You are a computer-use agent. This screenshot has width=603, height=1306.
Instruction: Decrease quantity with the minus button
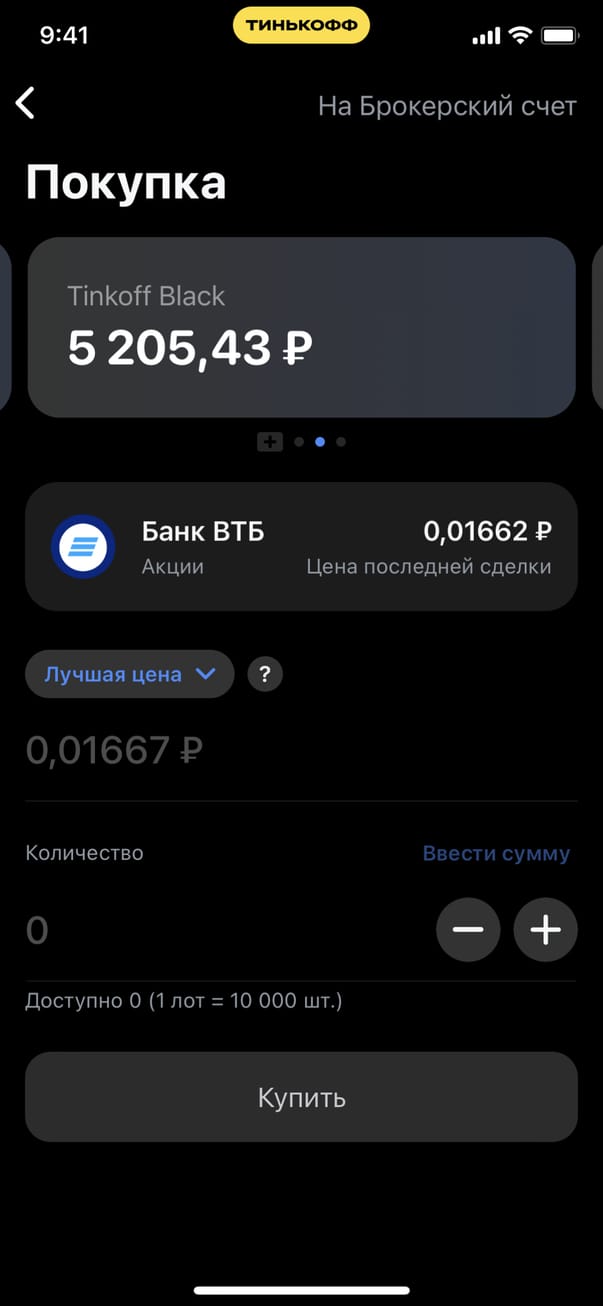(468, 931)
